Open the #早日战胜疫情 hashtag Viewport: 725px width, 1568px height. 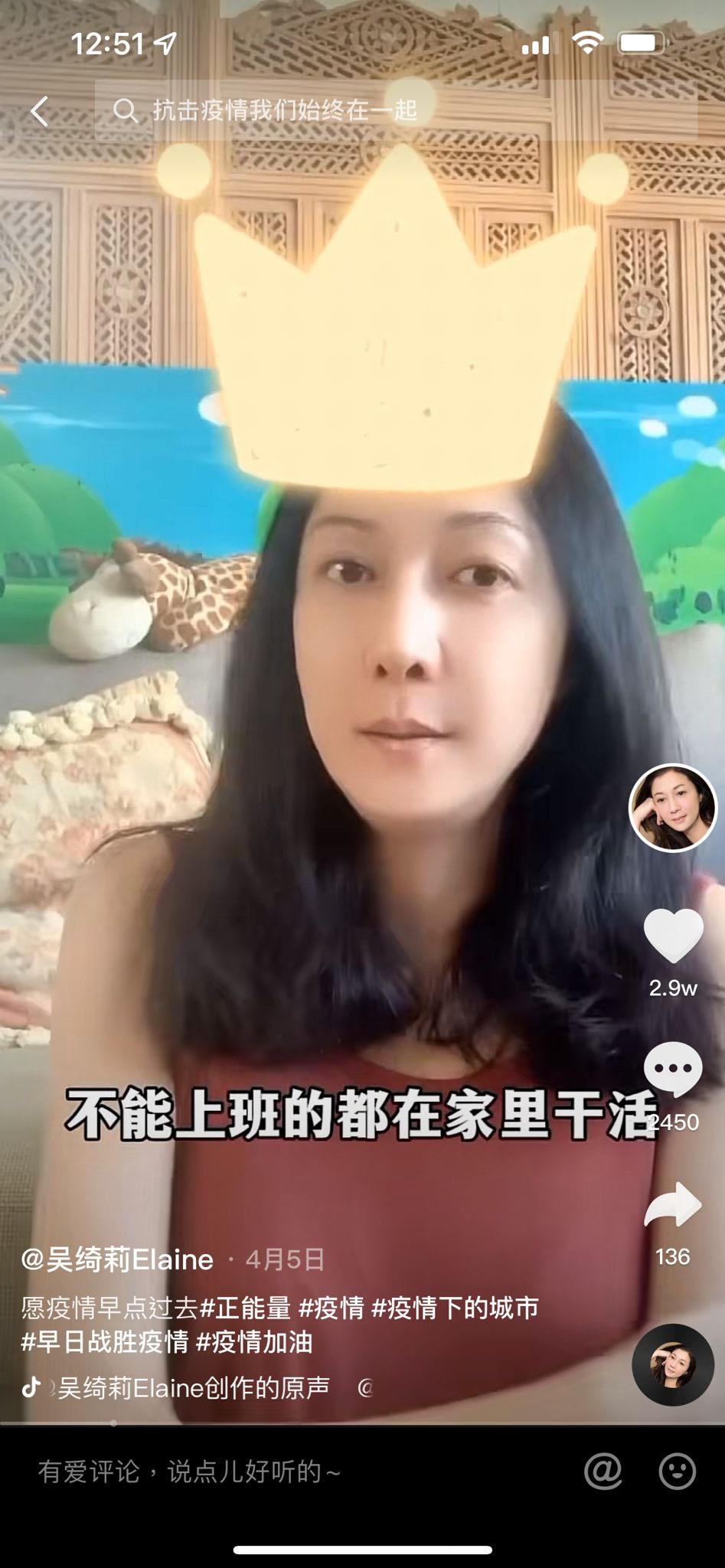point(105,1341)
